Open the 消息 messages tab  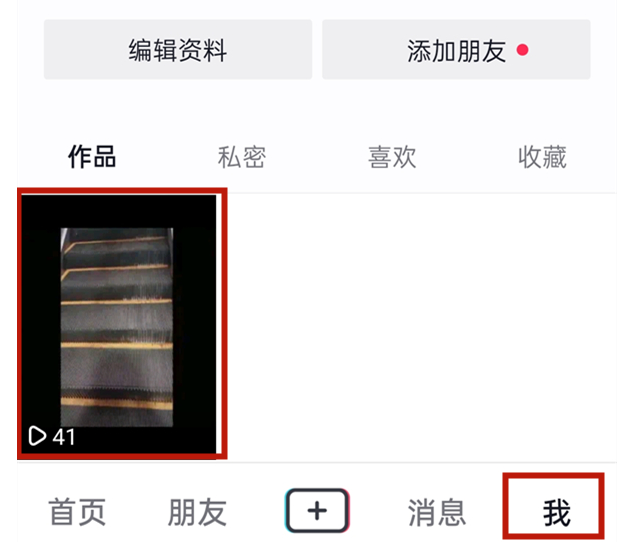437,512
